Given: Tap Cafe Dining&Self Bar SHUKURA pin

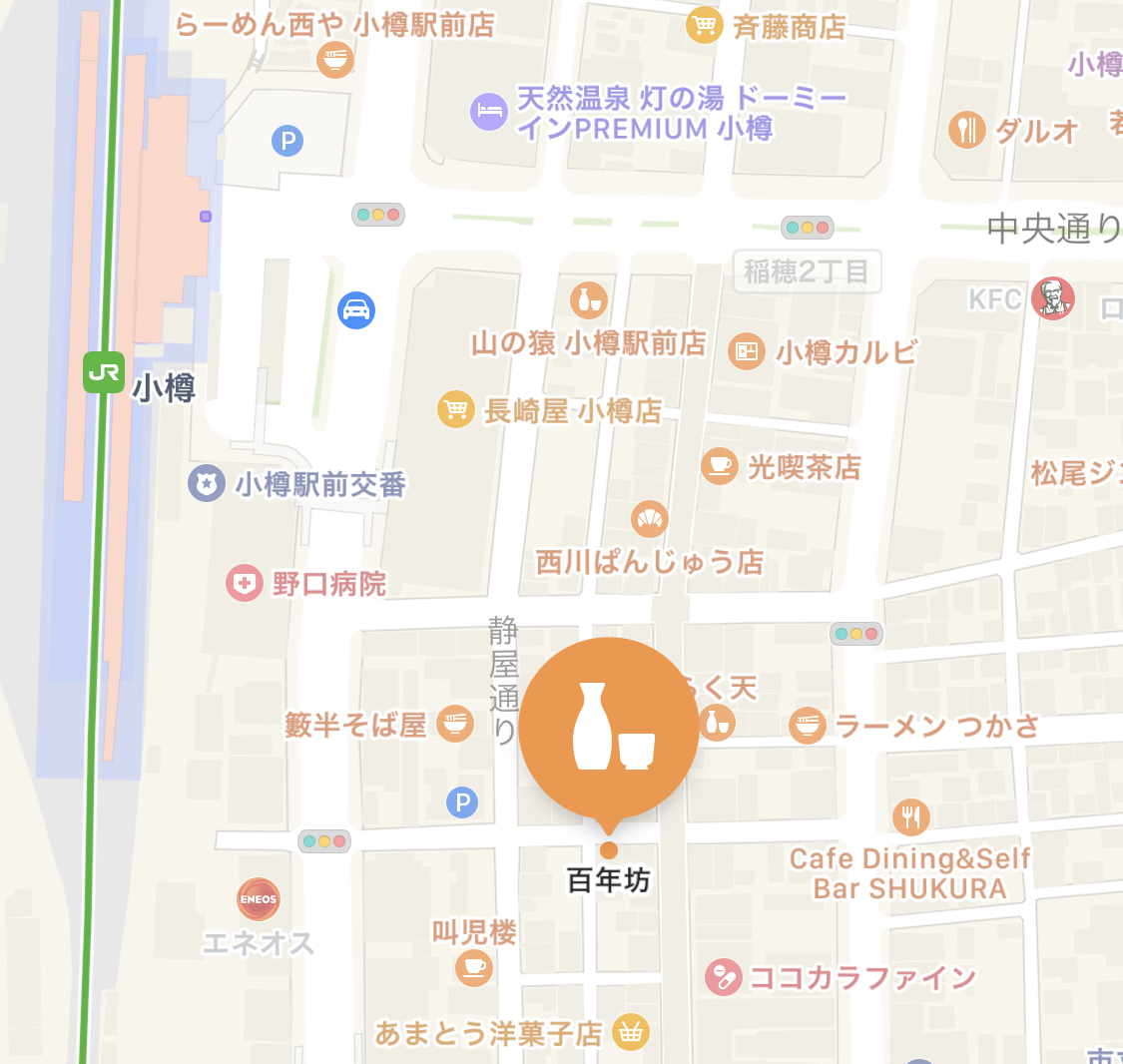Looking at the screenshot, I should pyautogui.click(x=910, y=817).
